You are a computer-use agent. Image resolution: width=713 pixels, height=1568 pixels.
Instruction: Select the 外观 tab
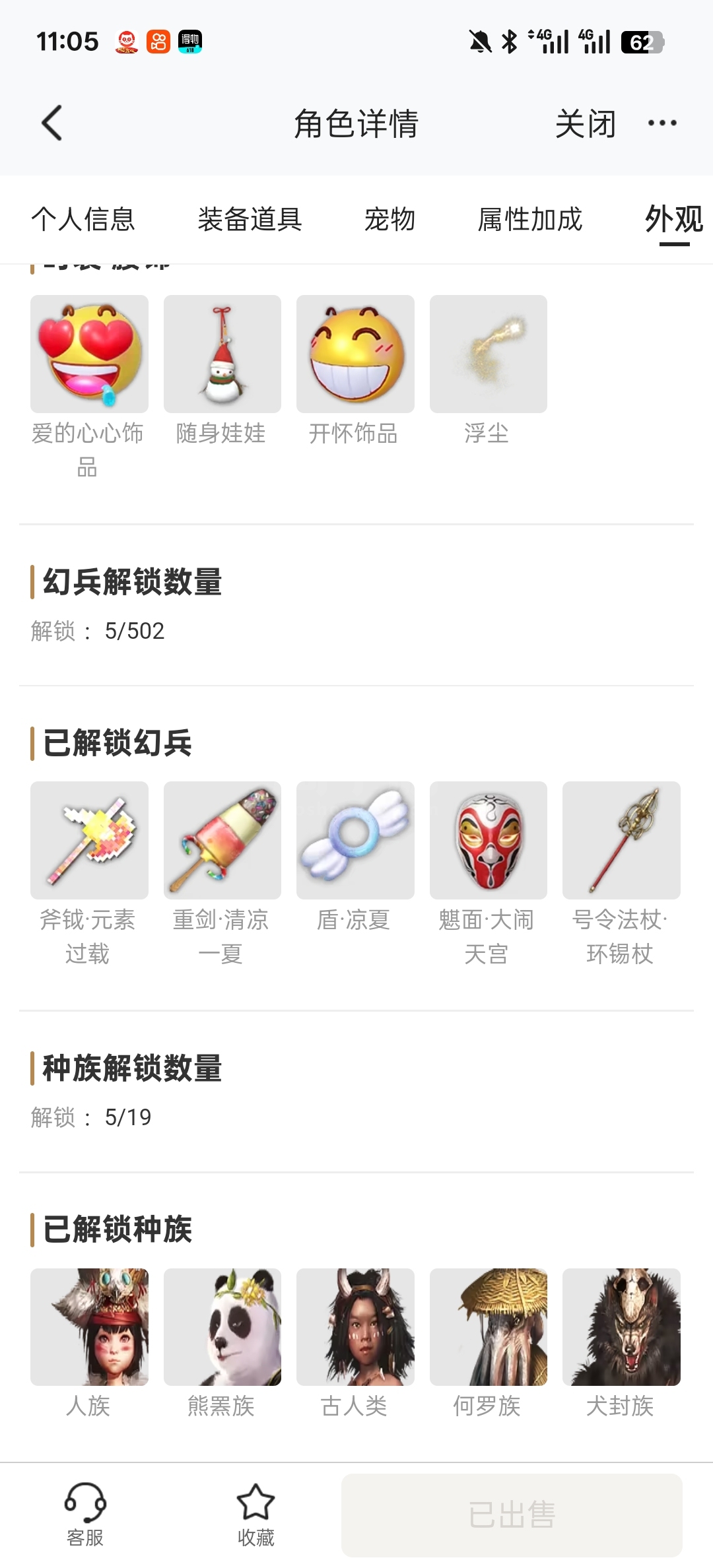coord(673,220)
